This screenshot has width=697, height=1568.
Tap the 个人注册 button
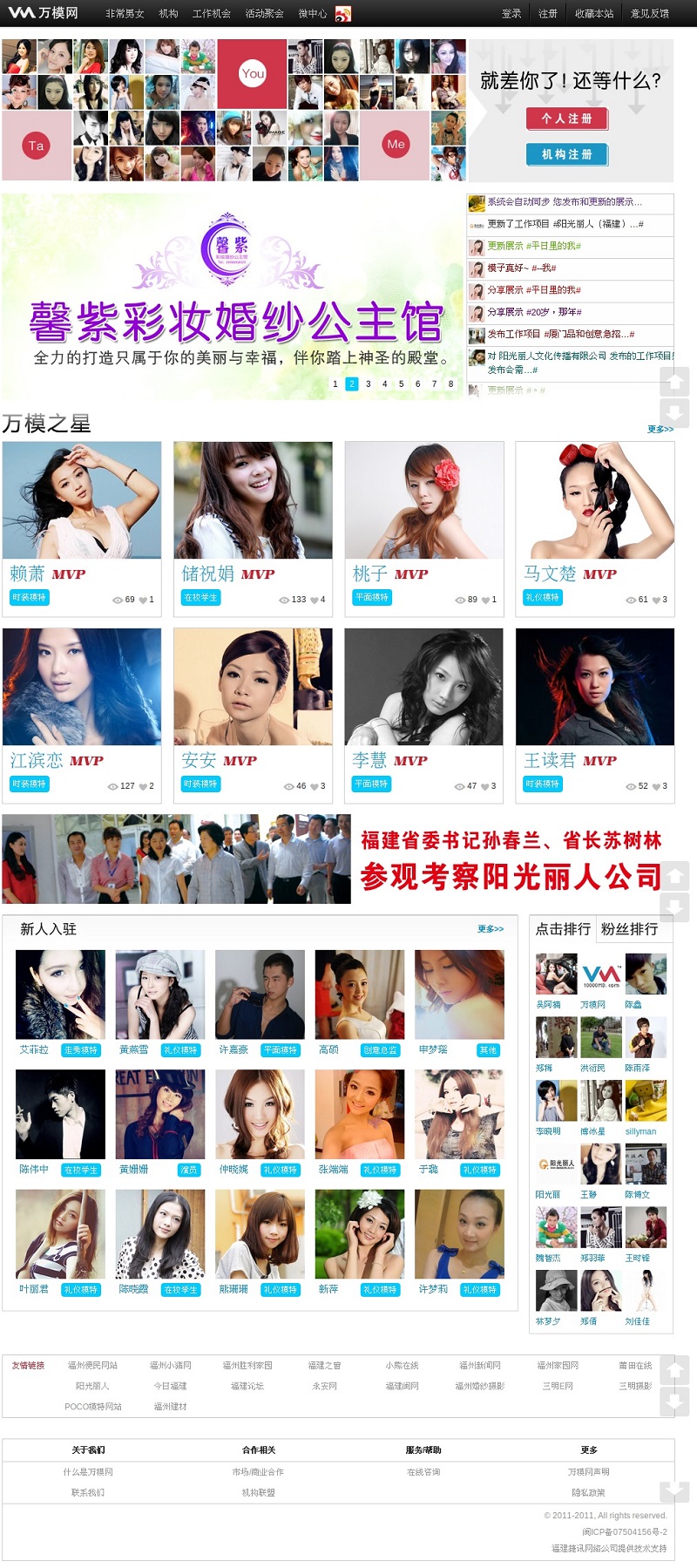(x=567, y=119)
